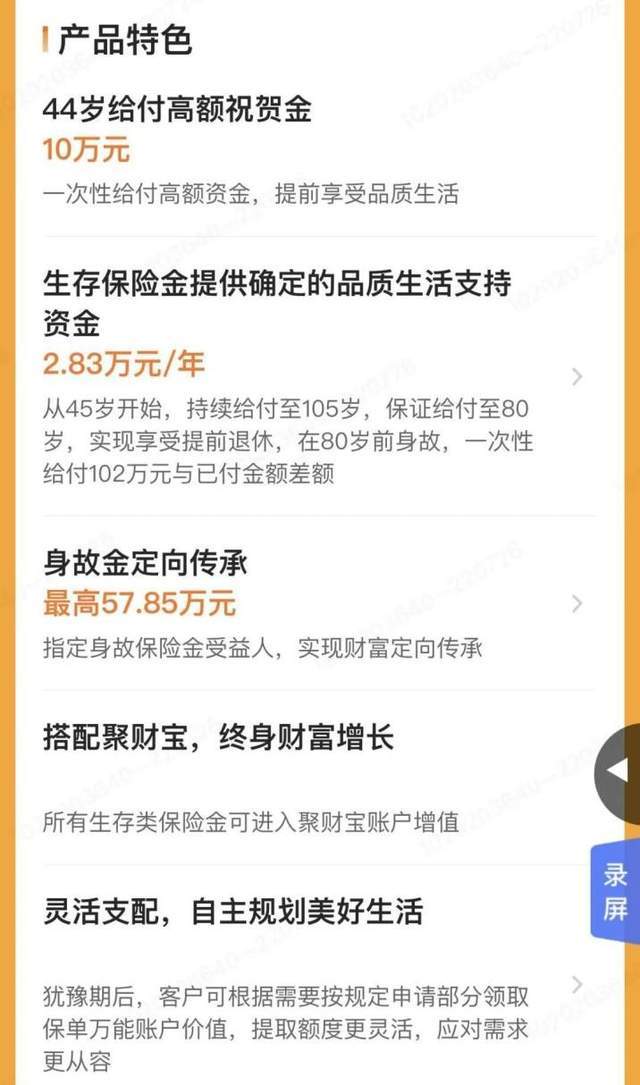Expand the floating side arrow handle
The image size is (640, 1085).
click(620, 772)
